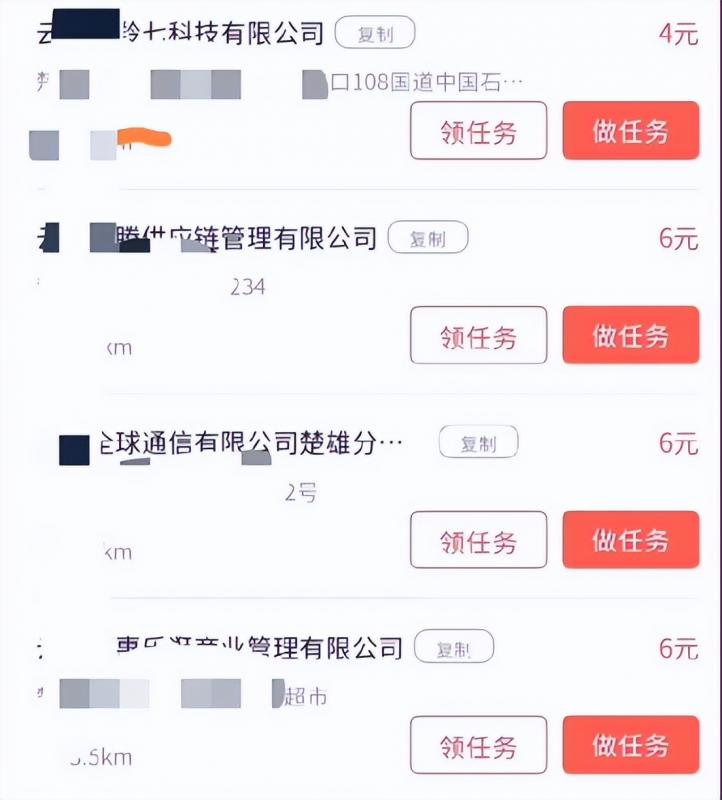Claim the 4元 task with 领任务

click(x=477, y=130)
